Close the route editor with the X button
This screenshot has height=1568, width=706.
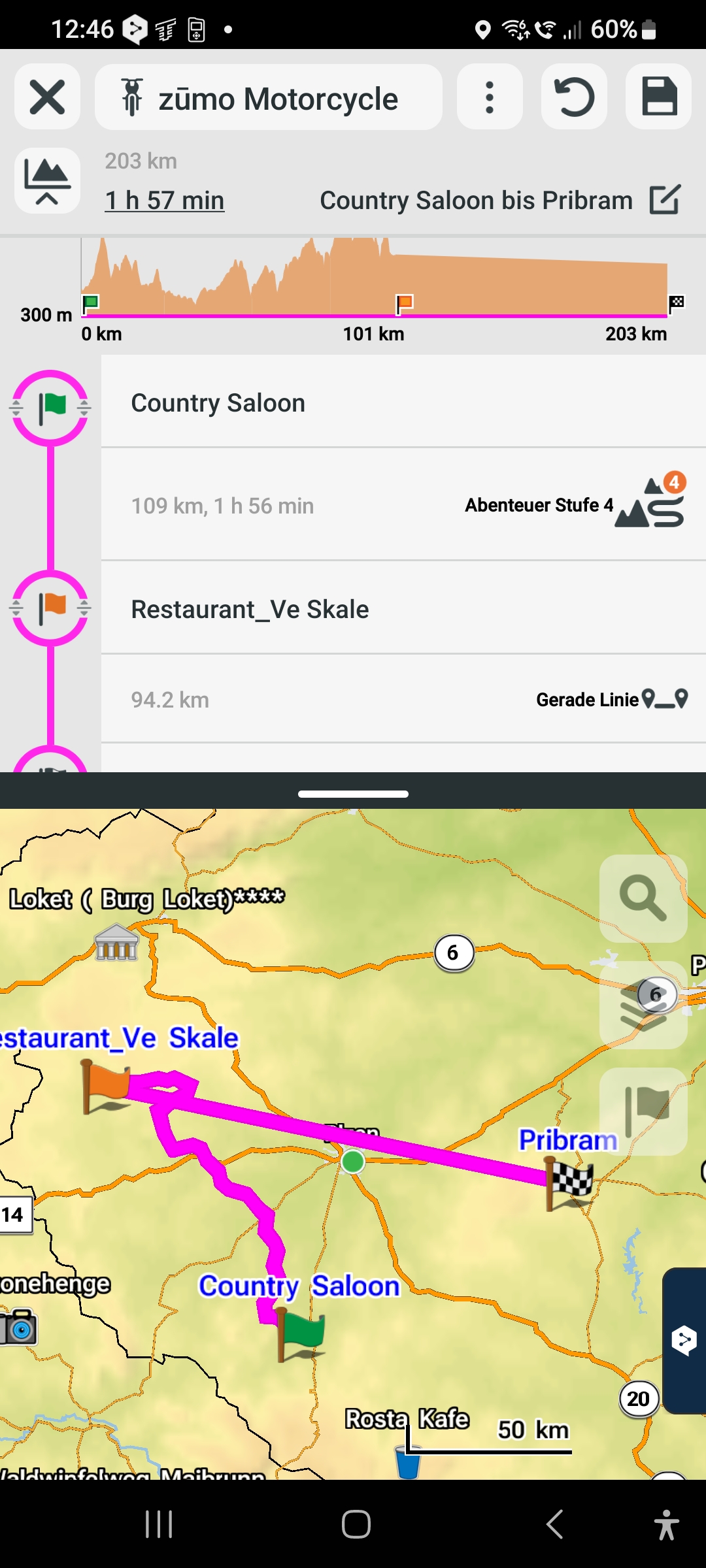pyautogui.click(x=47, y=97)
